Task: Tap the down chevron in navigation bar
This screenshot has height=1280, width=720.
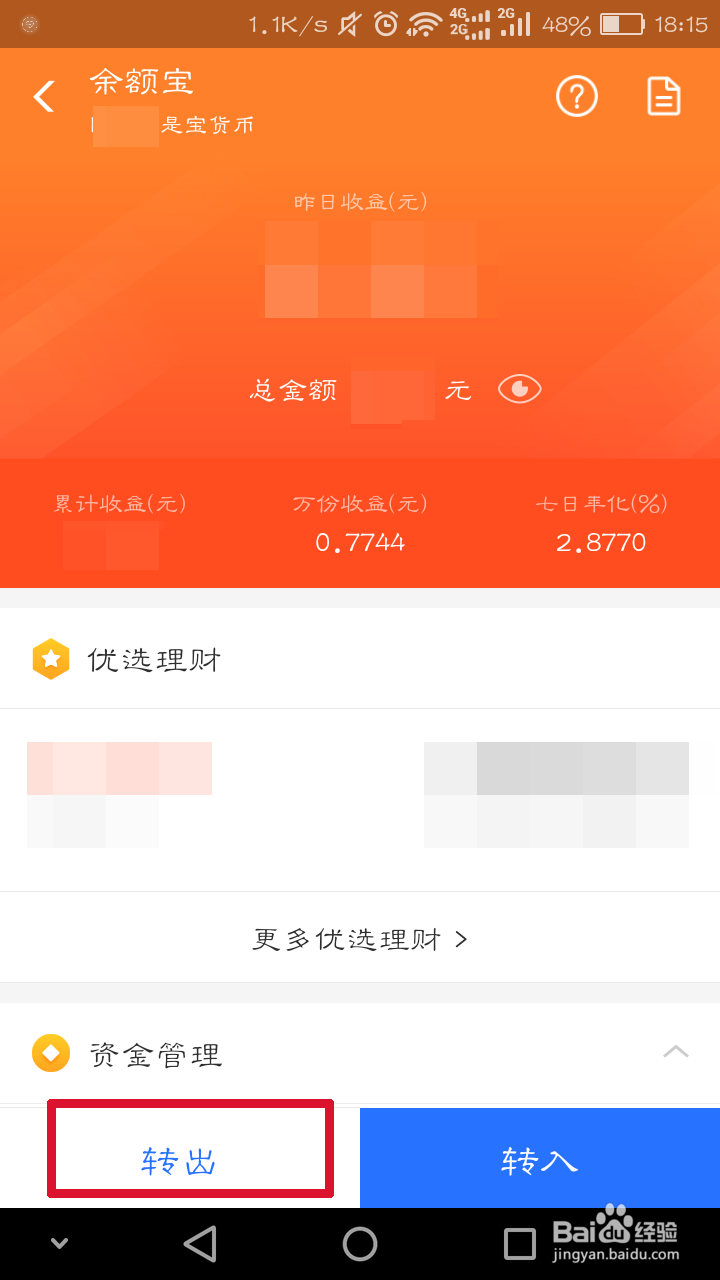Action: (57, 1242)
